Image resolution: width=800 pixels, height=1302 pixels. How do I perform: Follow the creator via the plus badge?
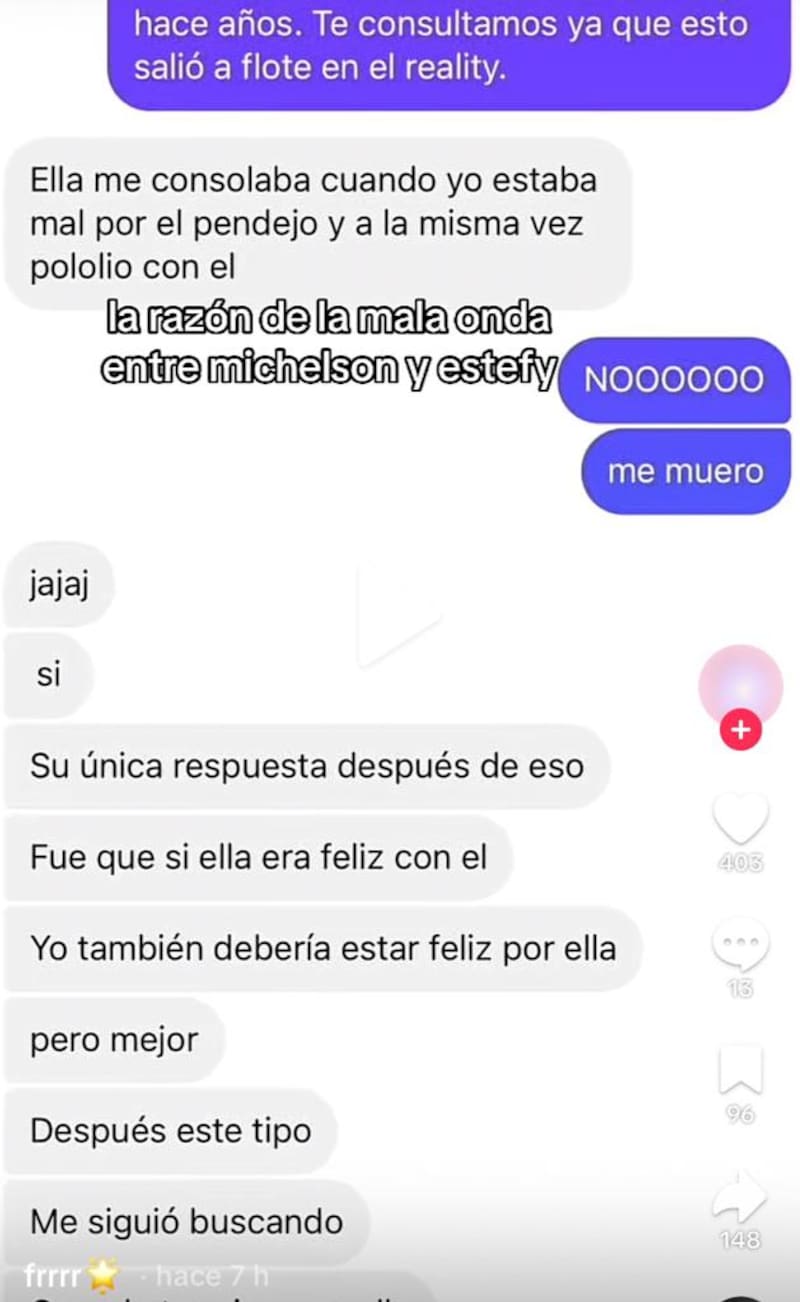[740, 731]
